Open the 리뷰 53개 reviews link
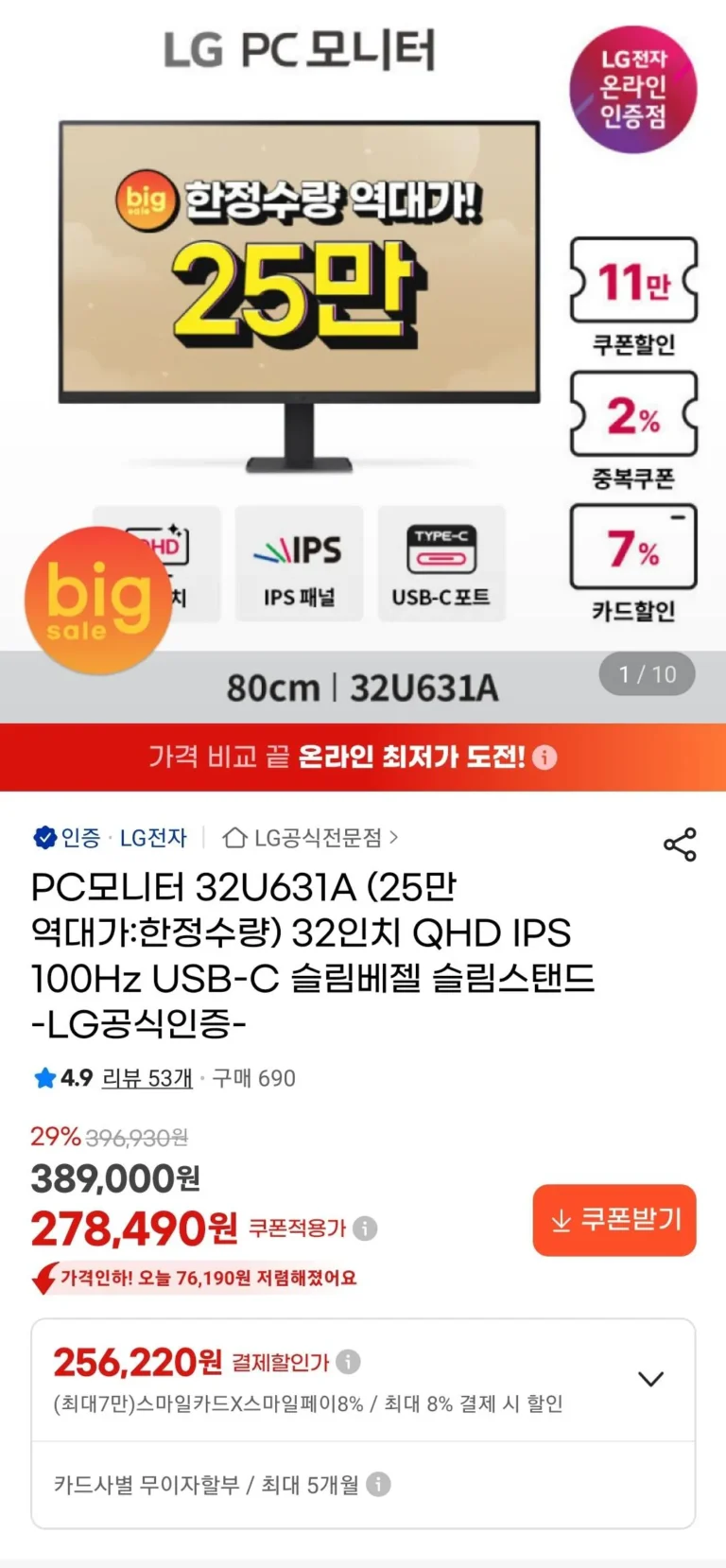This screenshot has width=726, height=1568. tap(147, 1078)
